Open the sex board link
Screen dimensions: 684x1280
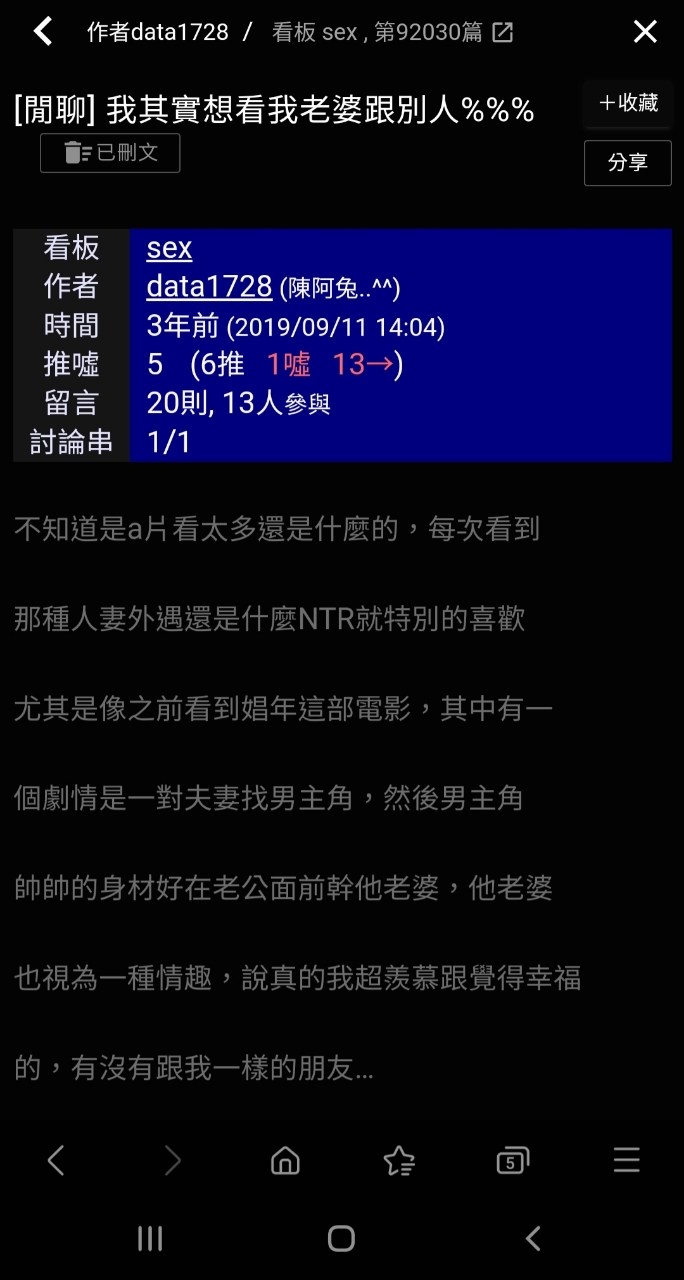[169, 248]
